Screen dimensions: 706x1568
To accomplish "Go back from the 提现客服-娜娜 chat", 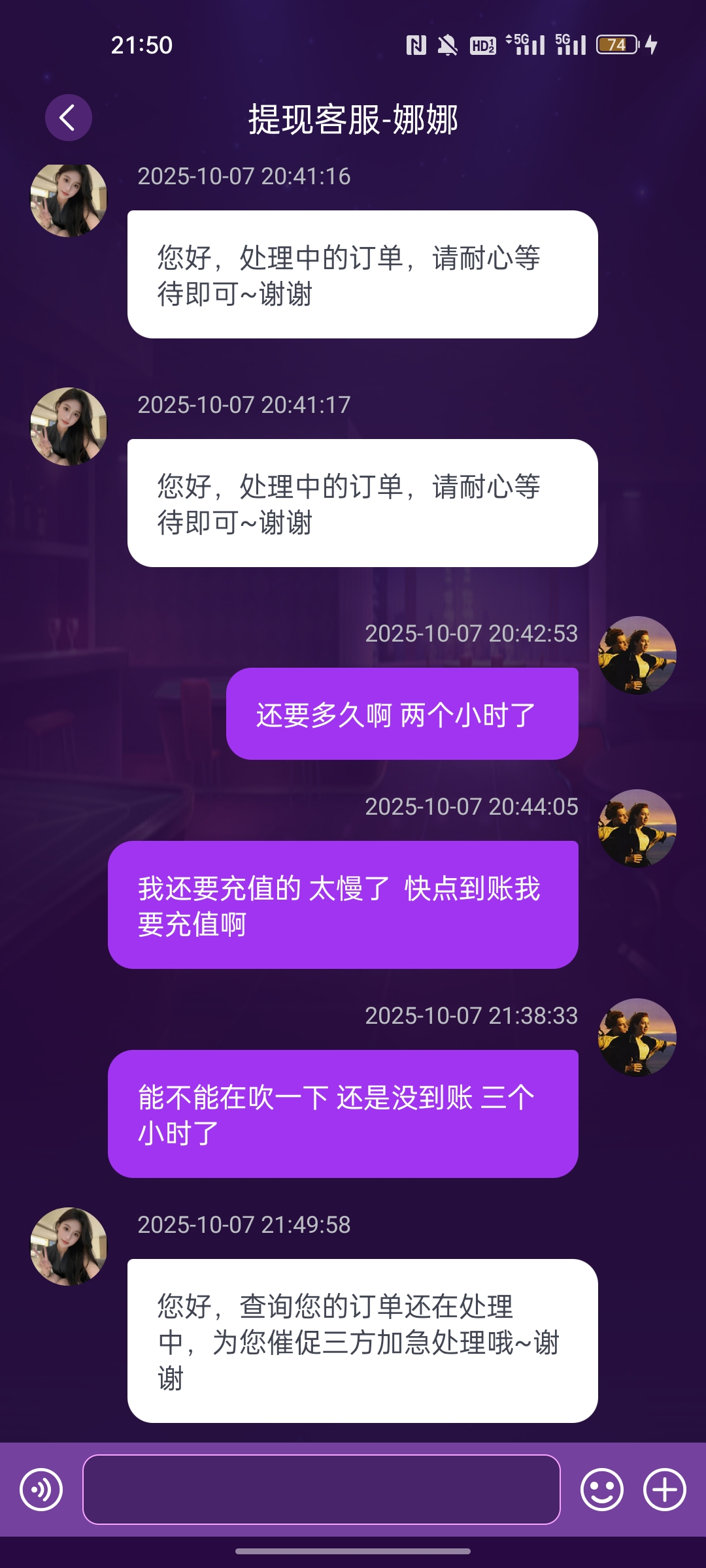I will [68, 118].
